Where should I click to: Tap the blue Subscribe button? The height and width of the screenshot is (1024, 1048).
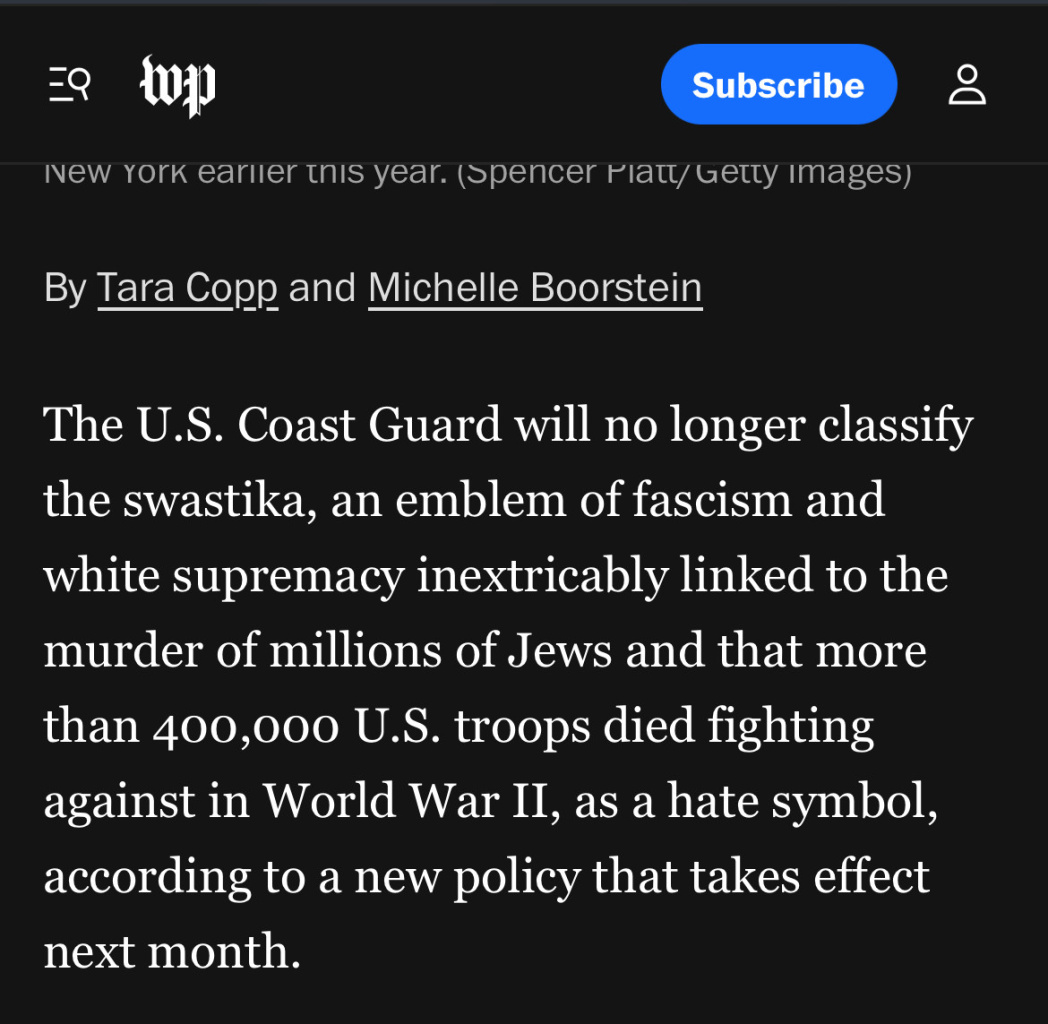(778, 85)
